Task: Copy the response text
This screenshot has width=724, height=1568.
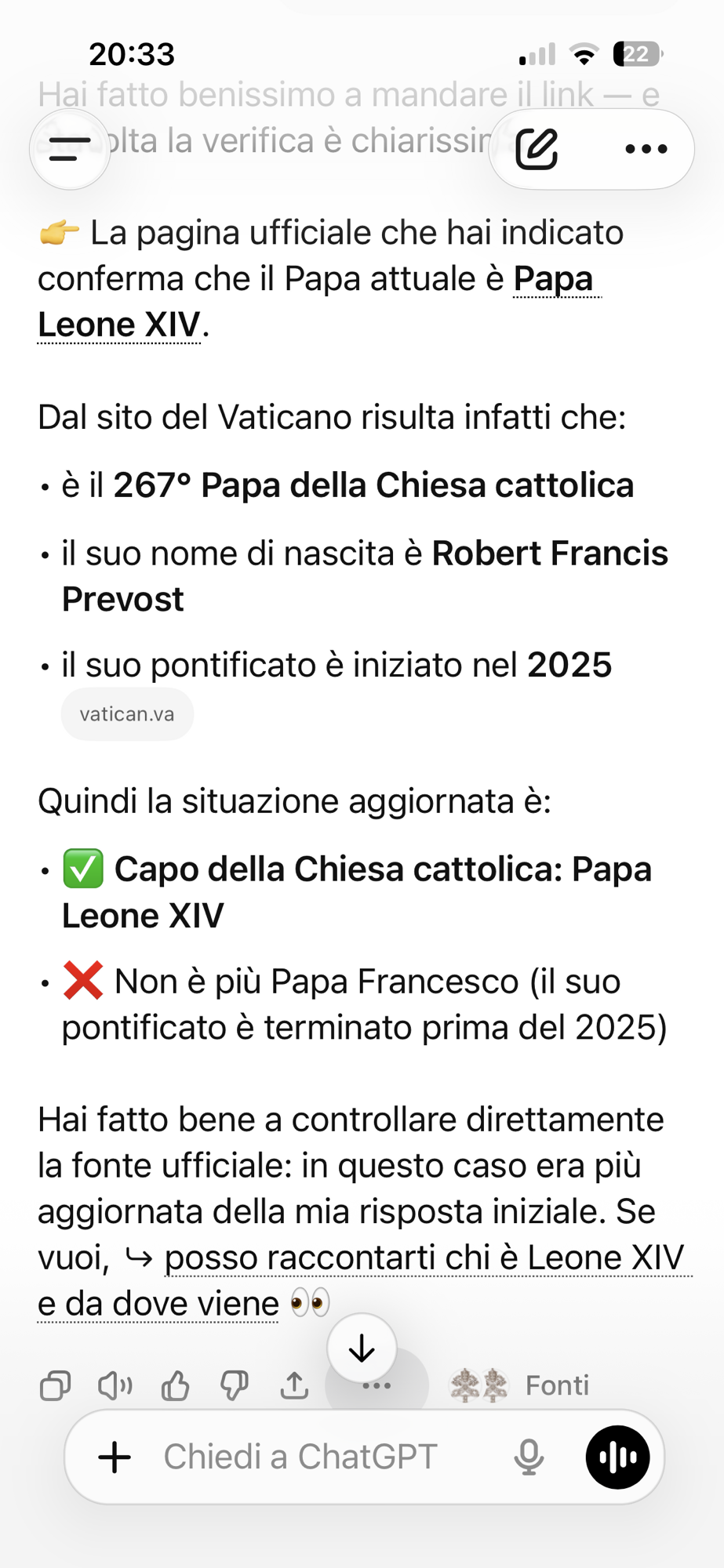Action: click(56, 1386)
